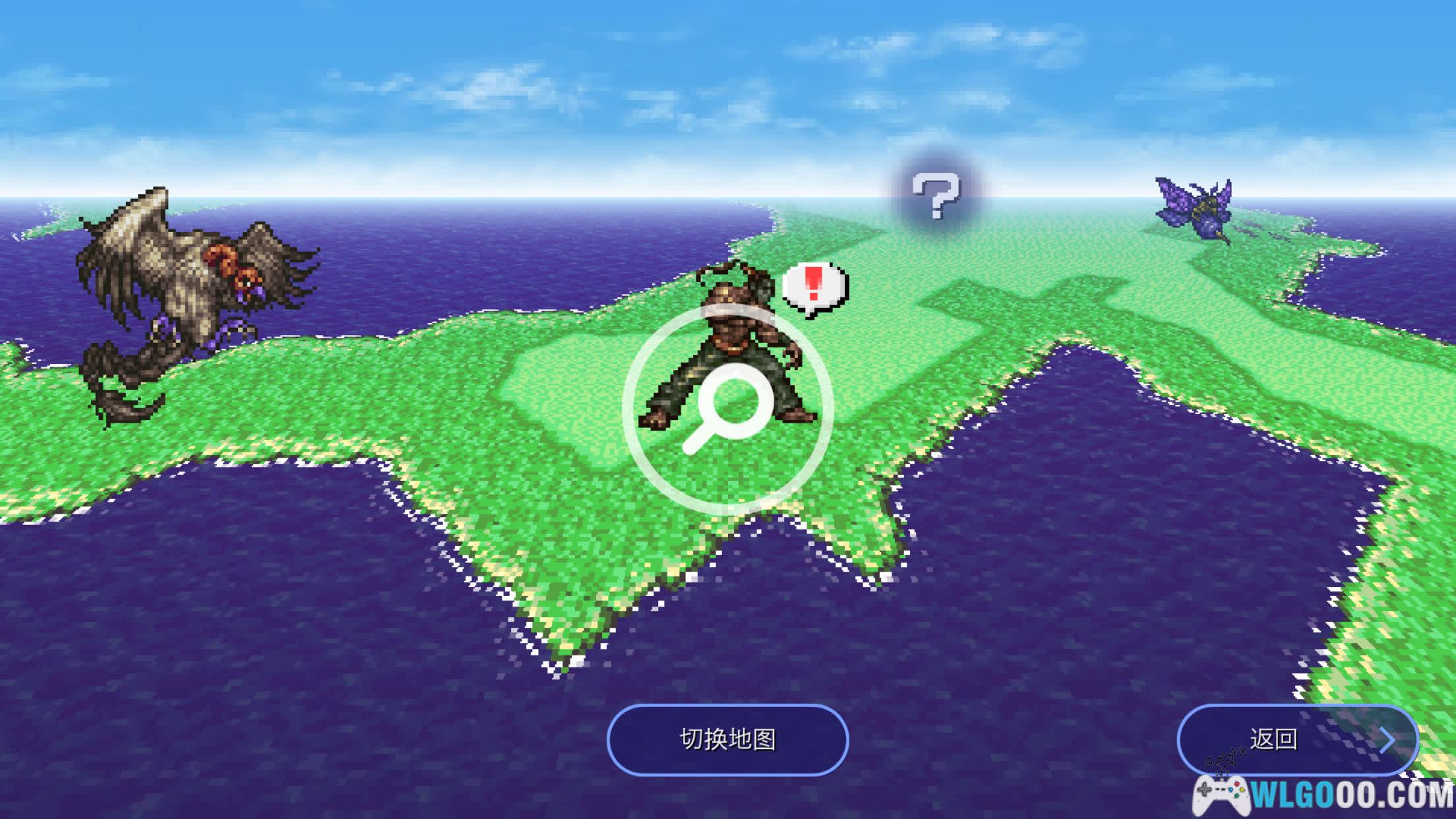1456x819 pixels.
Task: Open the question mark unknown location
Action: tap(935, 195)
